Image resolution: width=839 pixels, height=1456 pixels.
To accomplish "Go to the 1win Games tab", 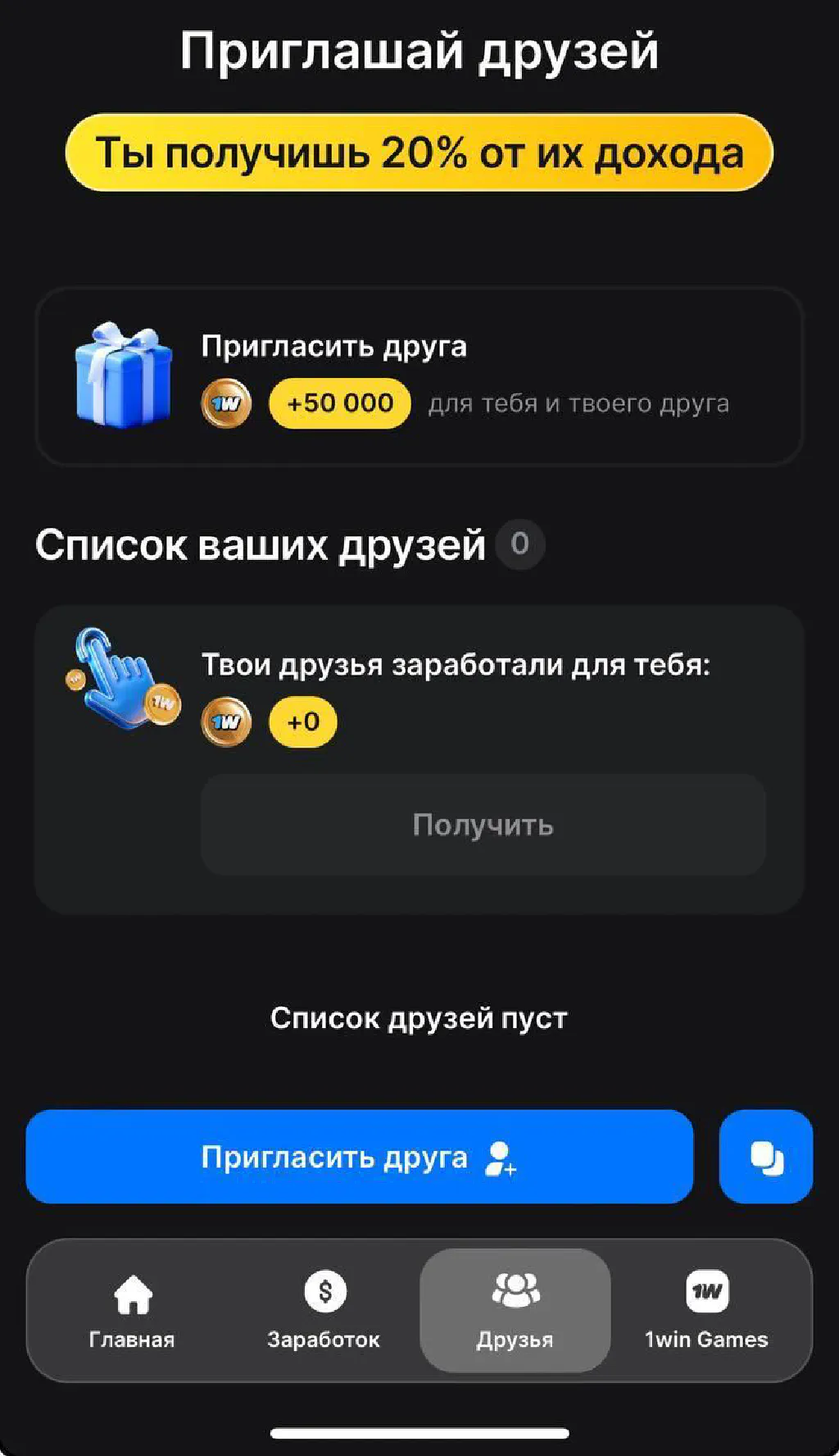I will click(706, 1312).
